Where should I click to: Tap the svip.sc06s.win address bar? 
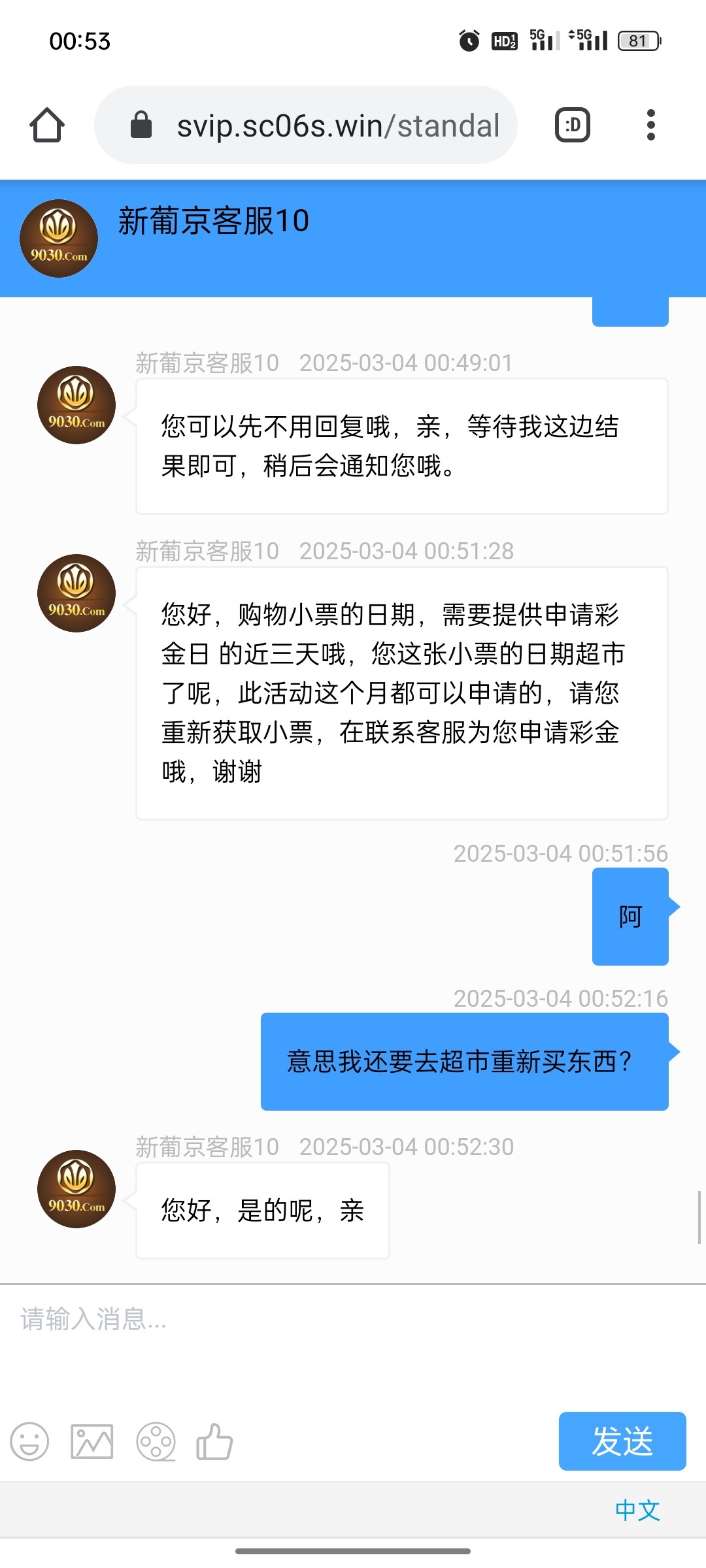pyautogui.click(x=306, y=125)
